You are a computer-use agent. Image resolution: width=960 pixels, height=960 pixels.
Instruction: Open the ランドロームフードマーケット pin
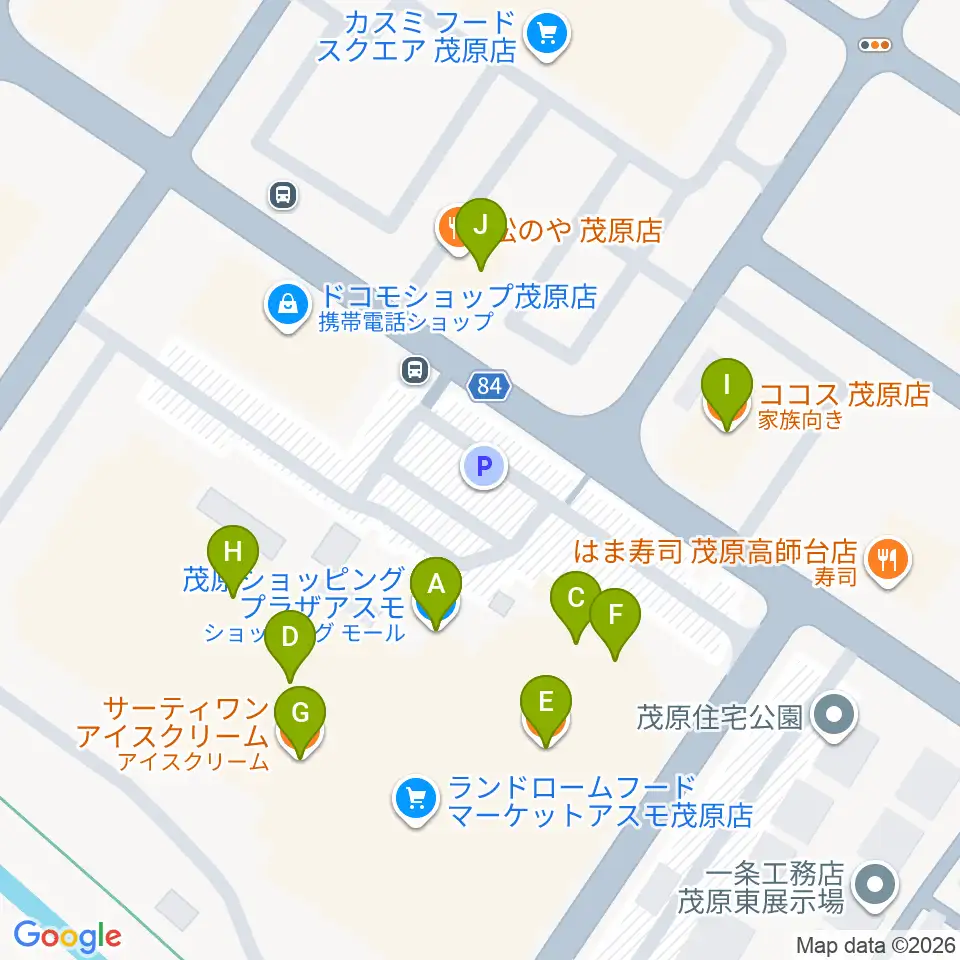coord(416,800)
